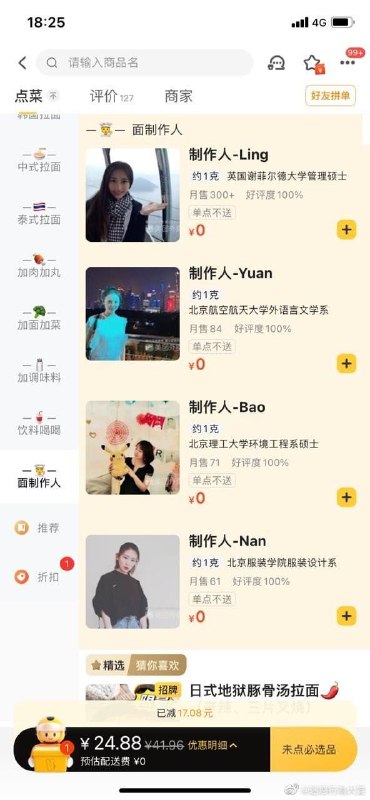Expand the 优惠明细 discount details

(212, 745)
